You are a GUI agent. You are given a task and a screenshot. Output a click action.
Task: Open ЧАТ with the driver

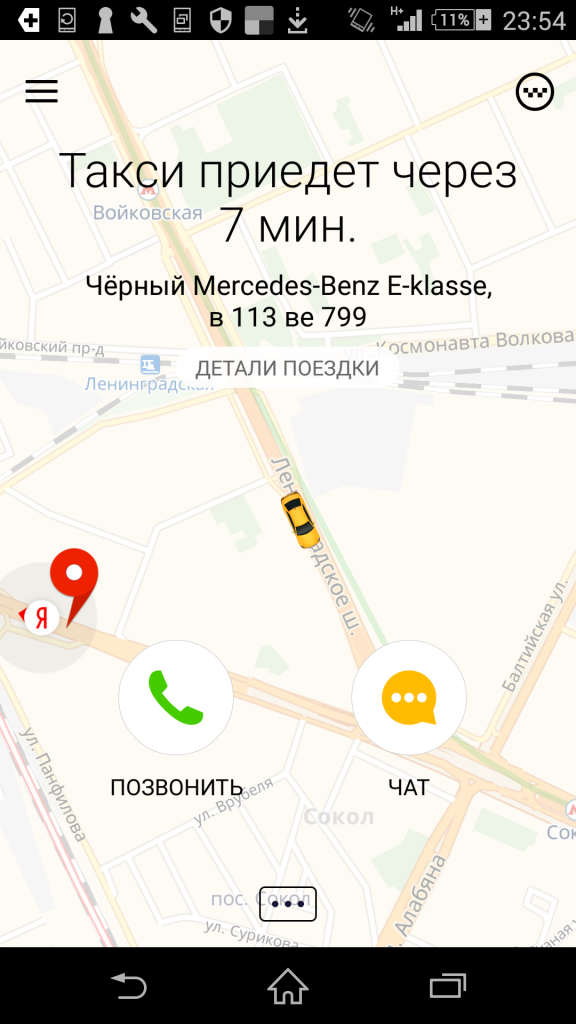click(x=409, y=697)
